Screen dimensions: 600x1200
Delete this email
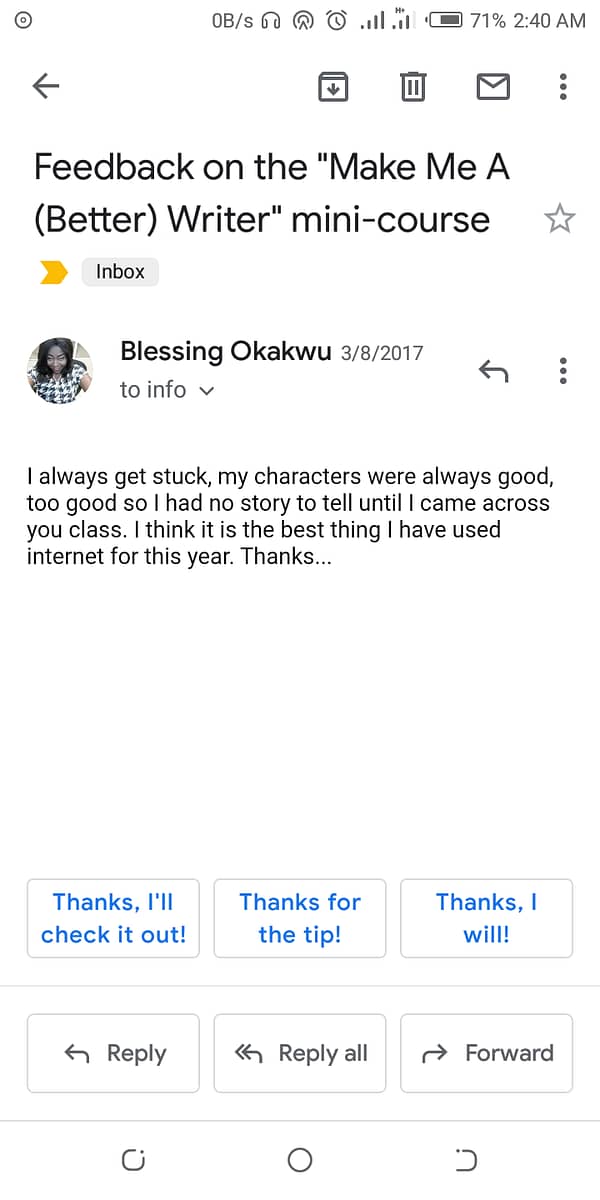412,87
